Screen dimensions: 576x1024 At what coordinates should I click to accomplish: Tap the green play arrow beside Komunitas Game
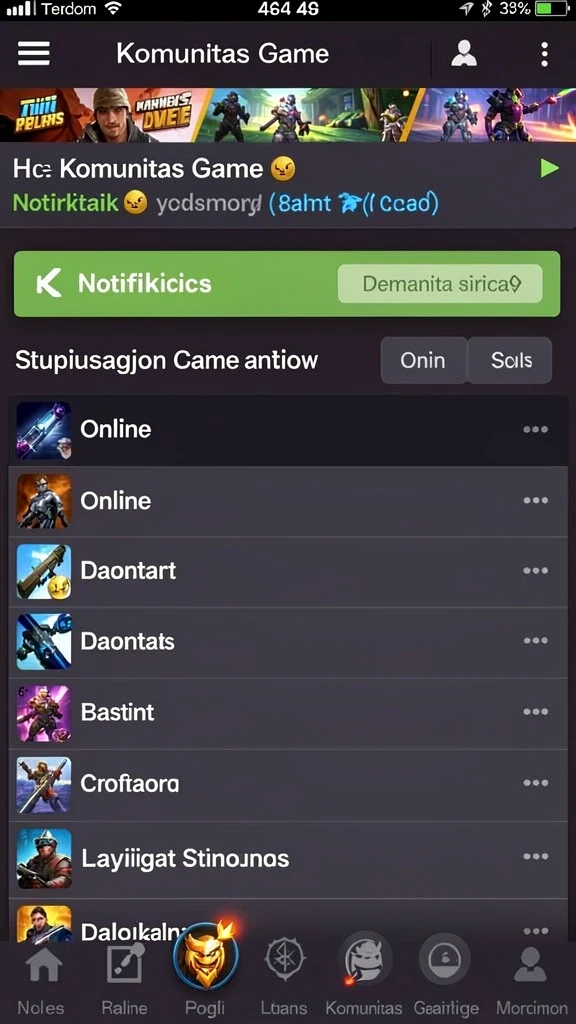coord(549,168)
